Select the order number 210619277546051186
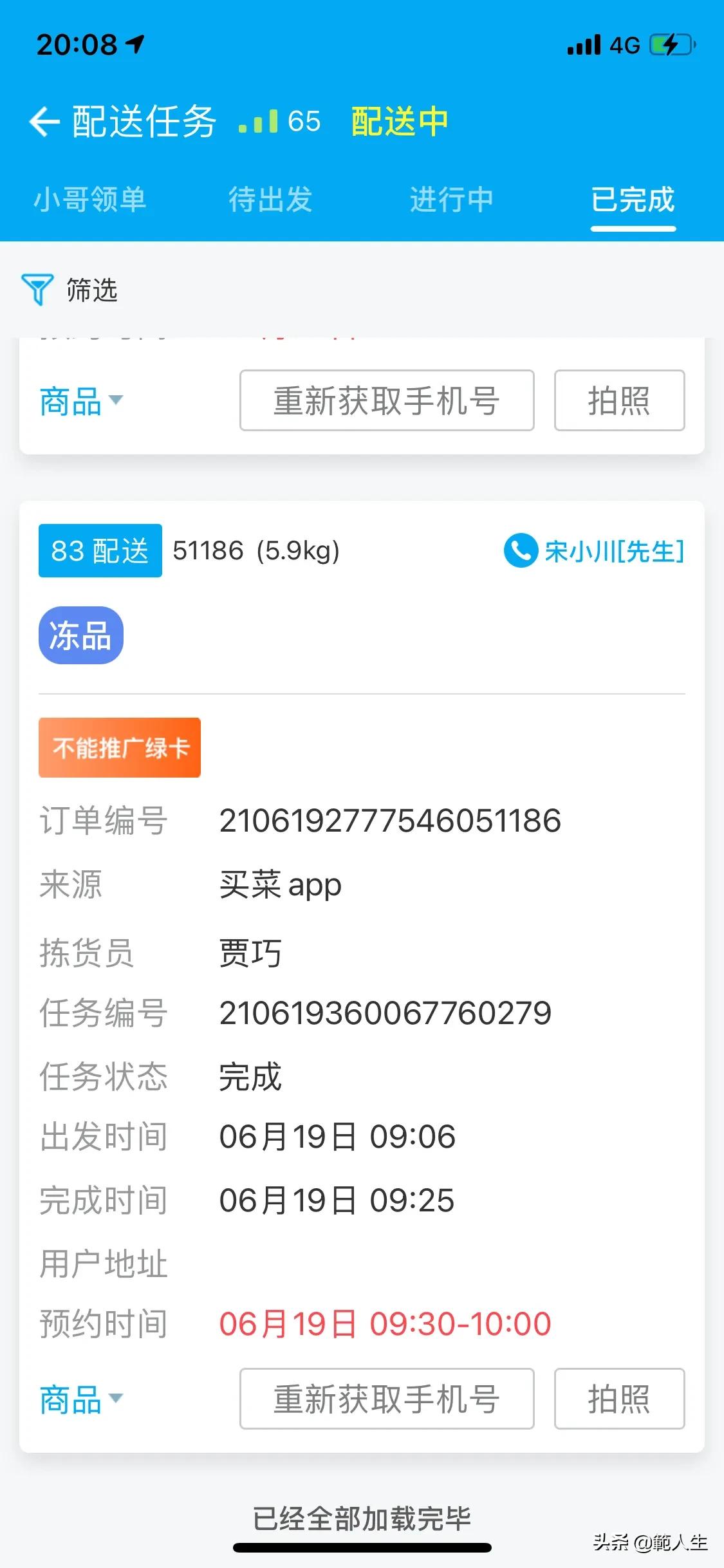This screenshot has height=1568, width=724. 389,821
